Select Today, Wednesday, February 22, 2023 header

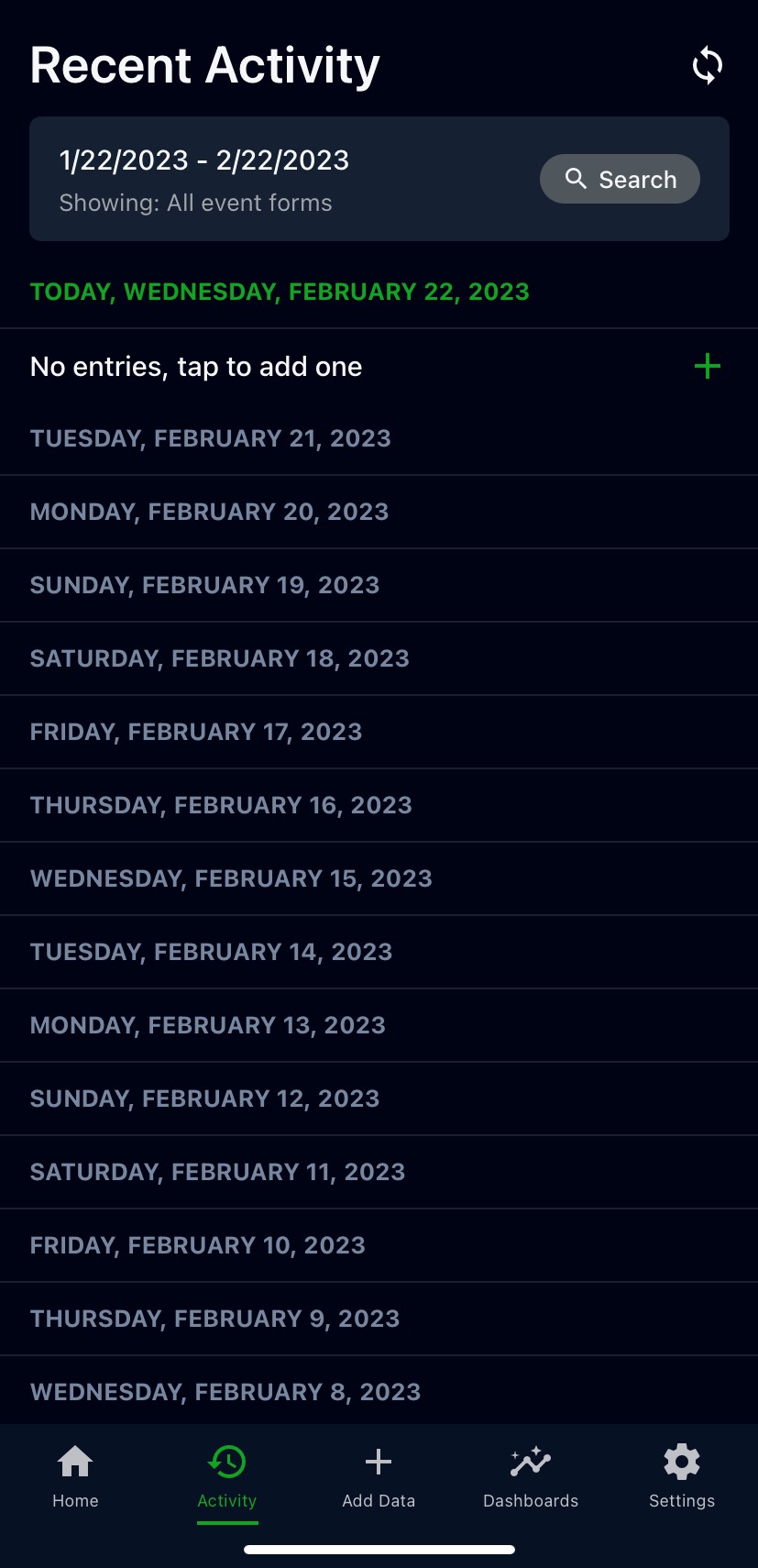pos(279,292)
